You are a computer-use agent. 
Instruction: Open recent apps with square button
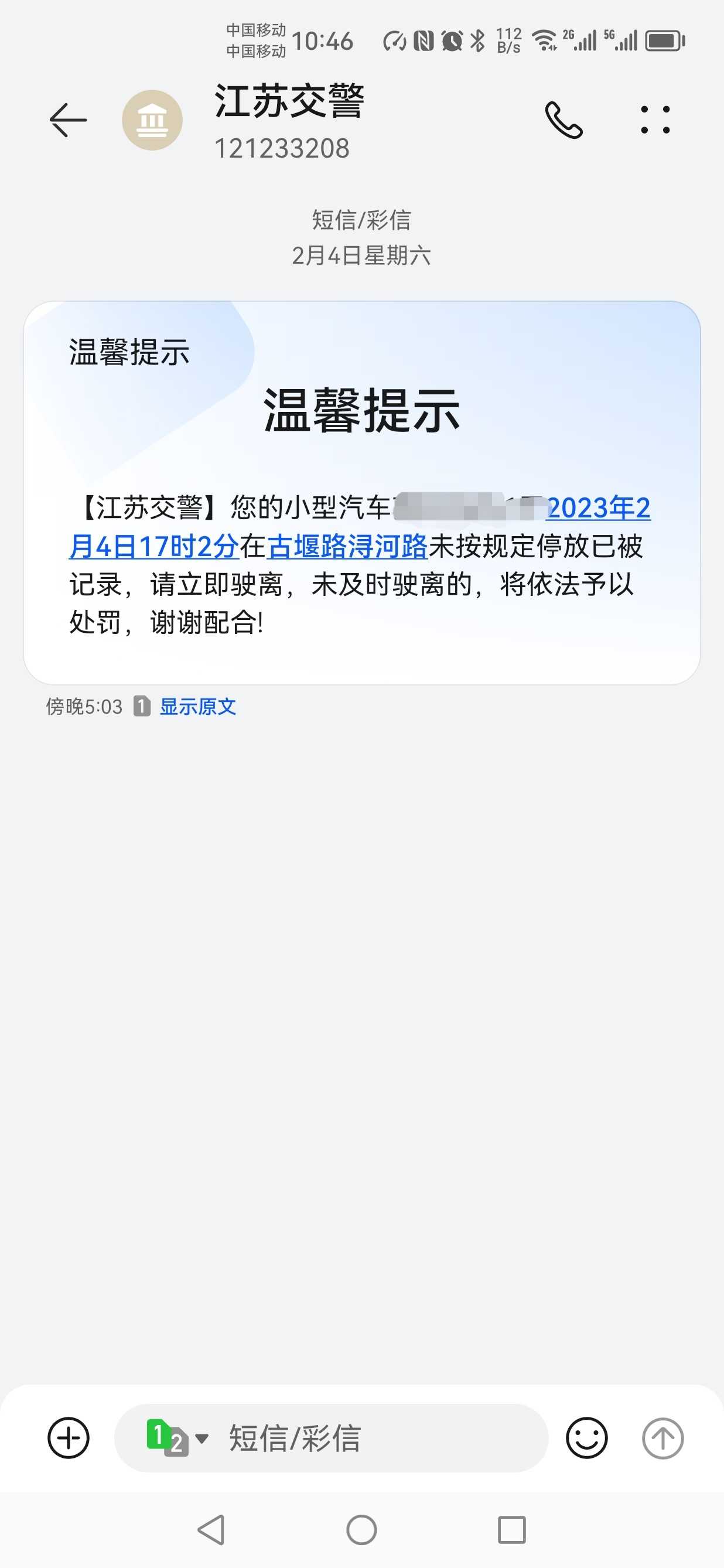(512, 1530)
